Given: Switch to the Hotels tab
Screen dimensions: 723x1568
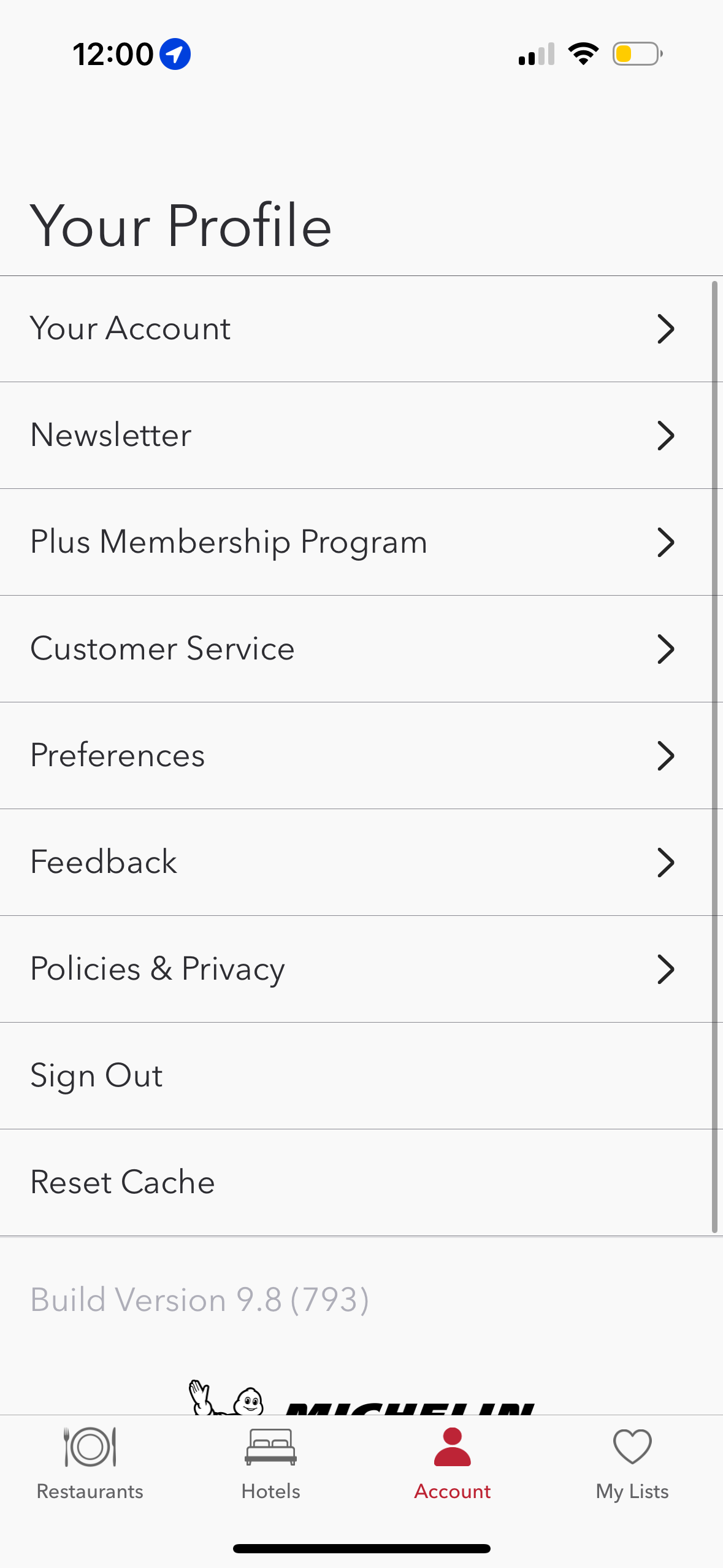Looking at the screenshot, I should 270,1469.
